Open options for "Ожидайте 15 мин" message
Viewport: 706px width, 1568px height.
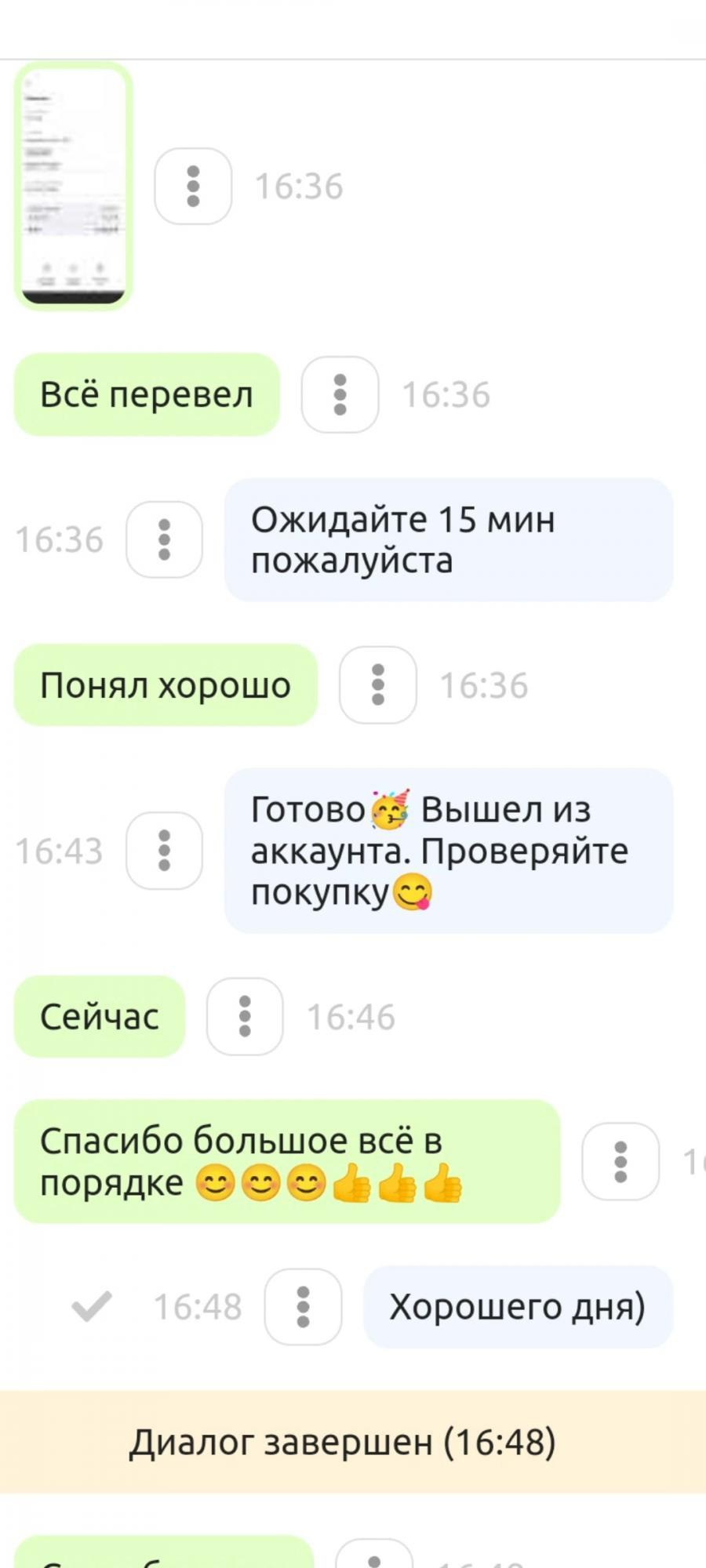tap(165, 539)
